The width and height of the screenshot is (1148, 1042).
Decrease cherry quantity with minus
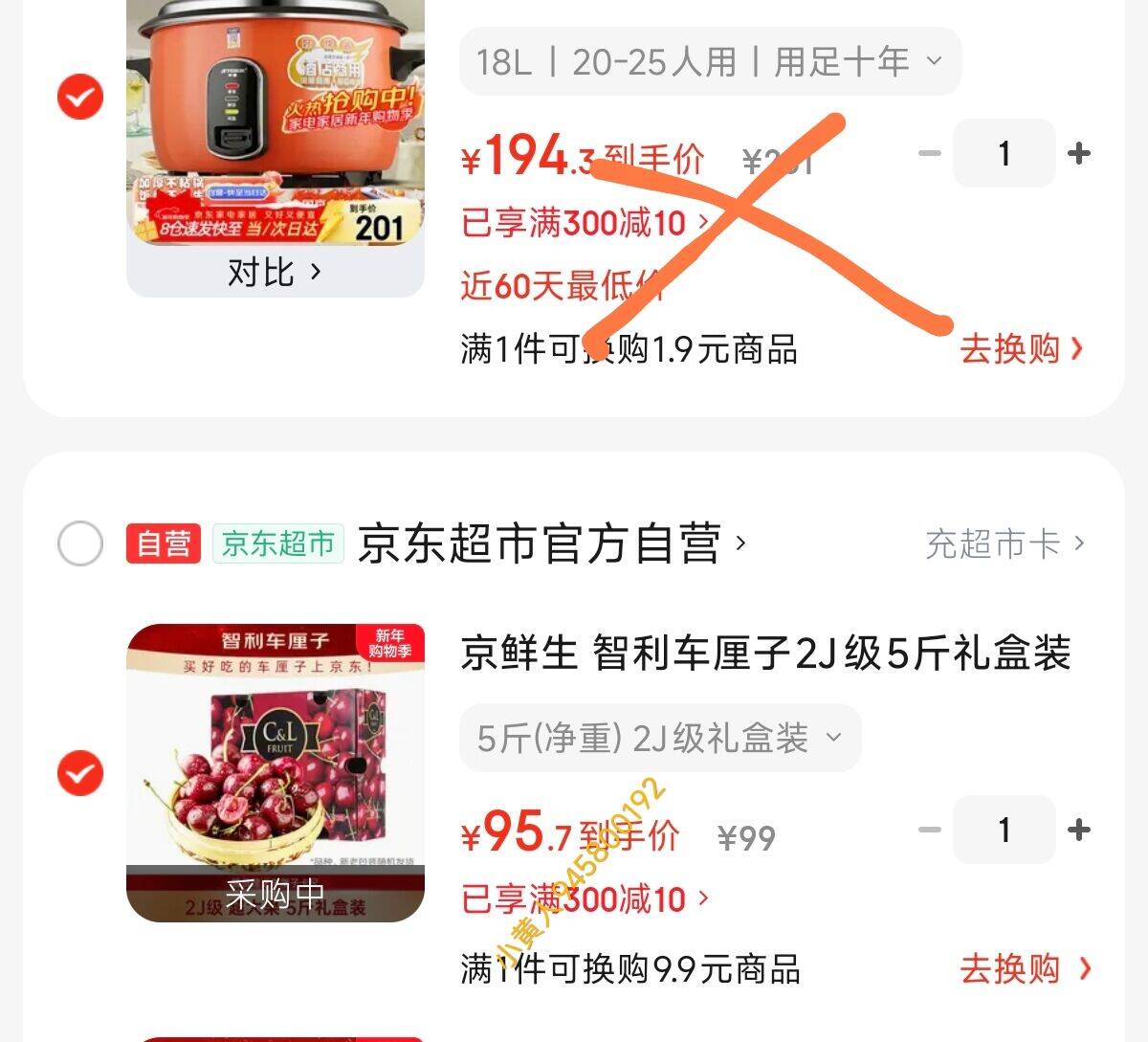tap(929, 830)
